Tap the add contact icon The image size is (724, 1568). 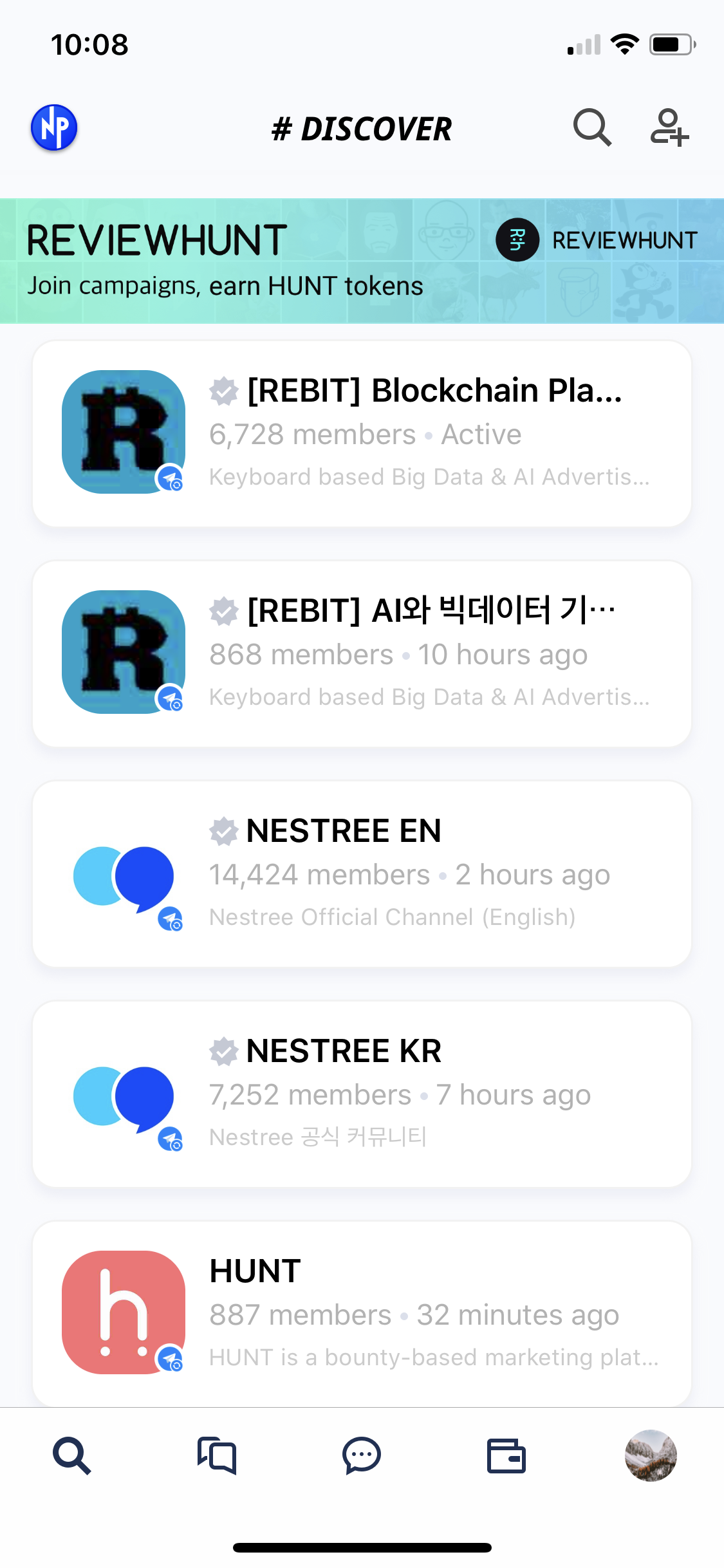669,127
